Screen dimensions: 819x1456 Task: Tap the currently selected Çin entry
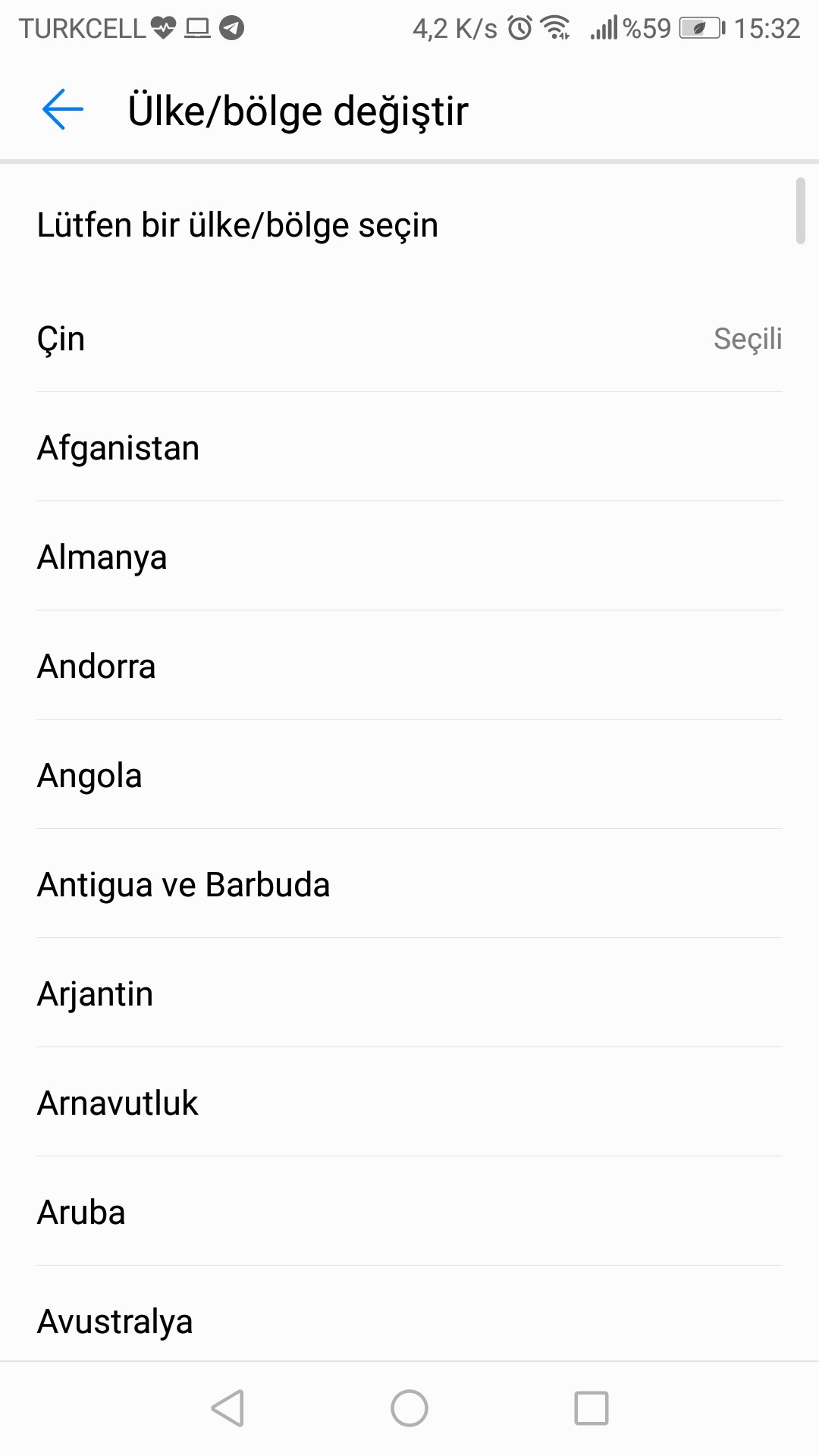61,339
